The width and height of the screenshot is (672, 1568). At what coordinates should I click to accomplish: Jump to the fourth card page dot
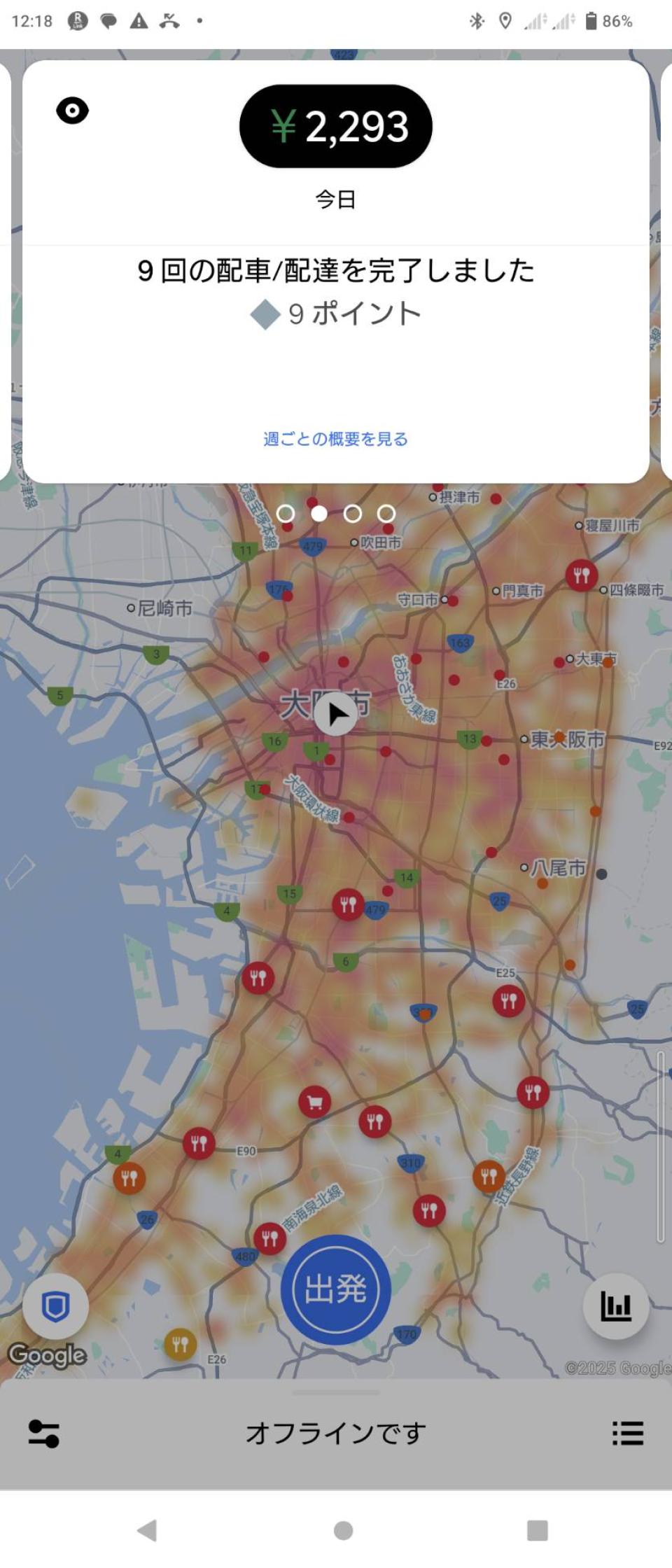[386, 514]
